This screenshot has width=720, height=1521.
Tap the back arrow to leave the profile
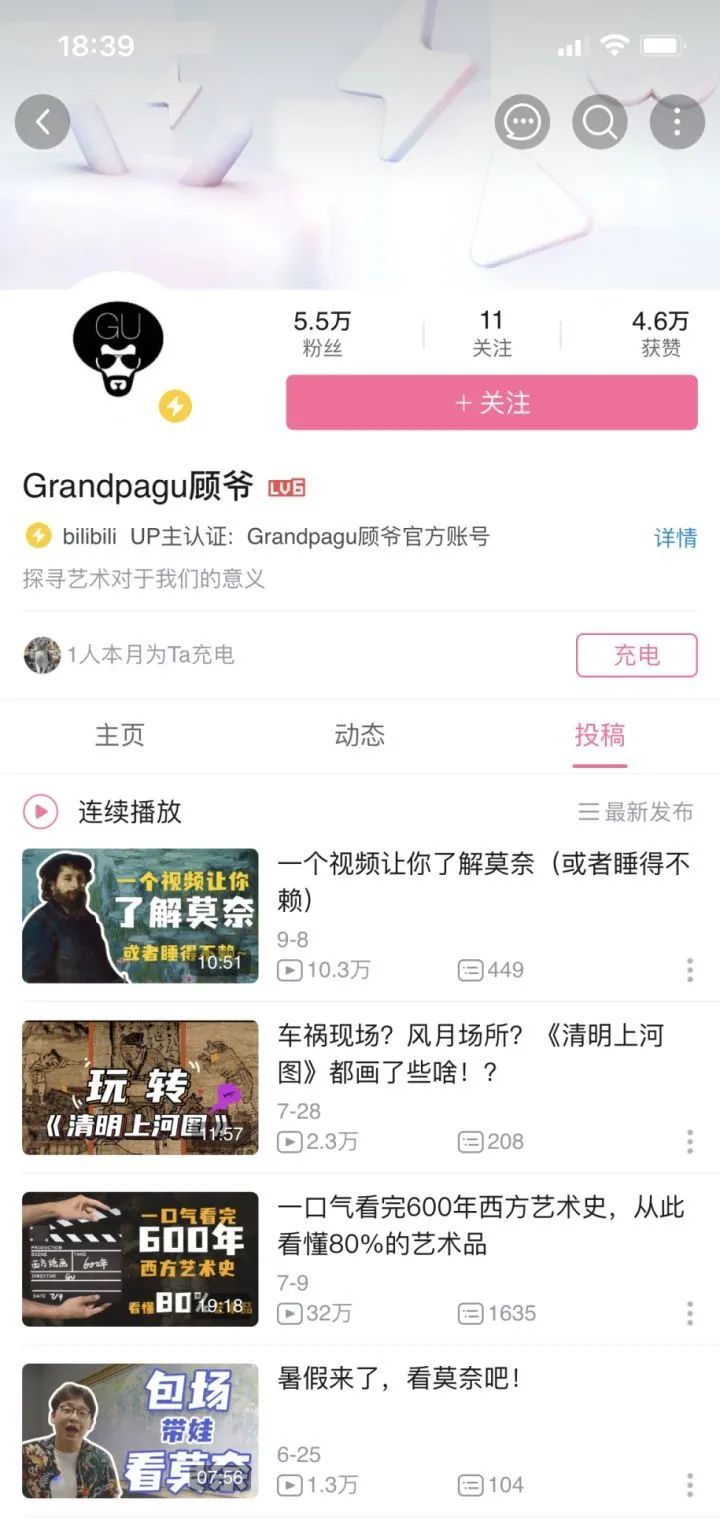pos(42,121)
